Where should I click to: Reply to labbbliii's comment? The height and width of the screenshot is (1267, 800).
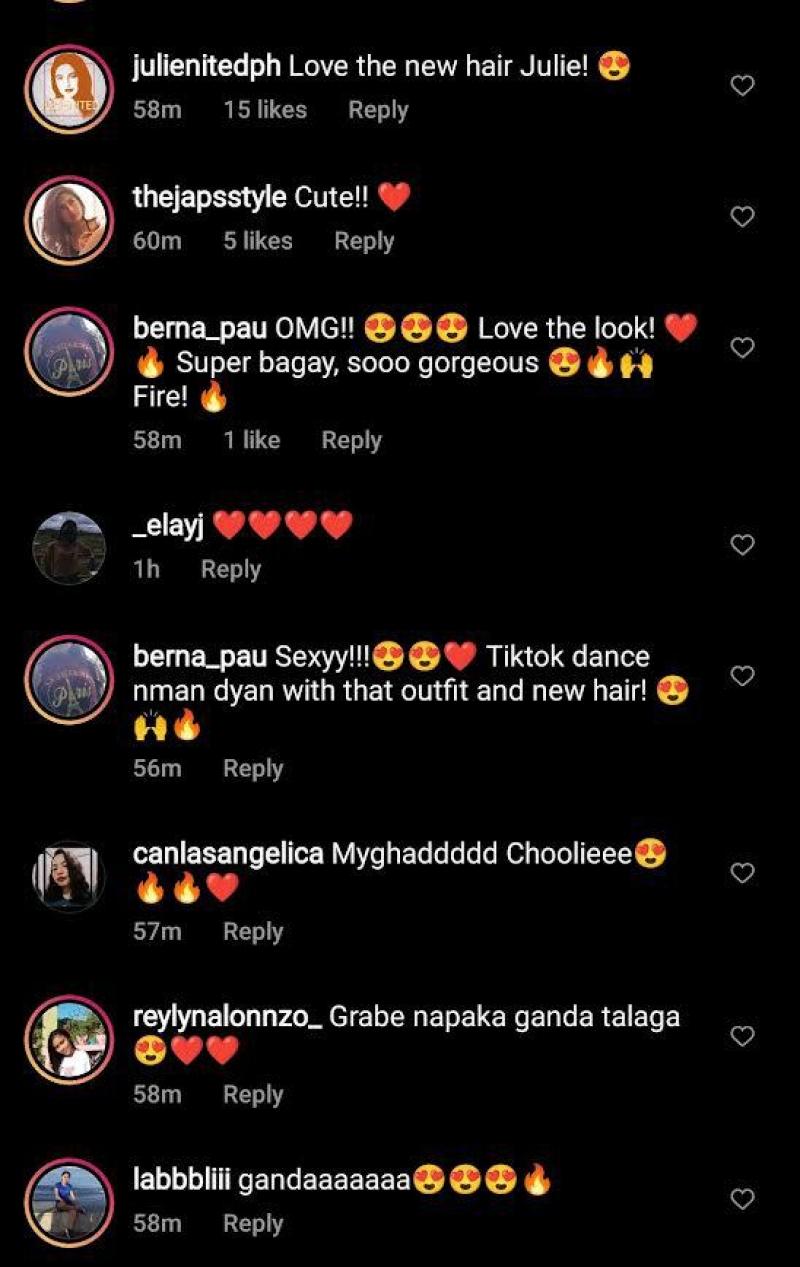pos(252,1224)
